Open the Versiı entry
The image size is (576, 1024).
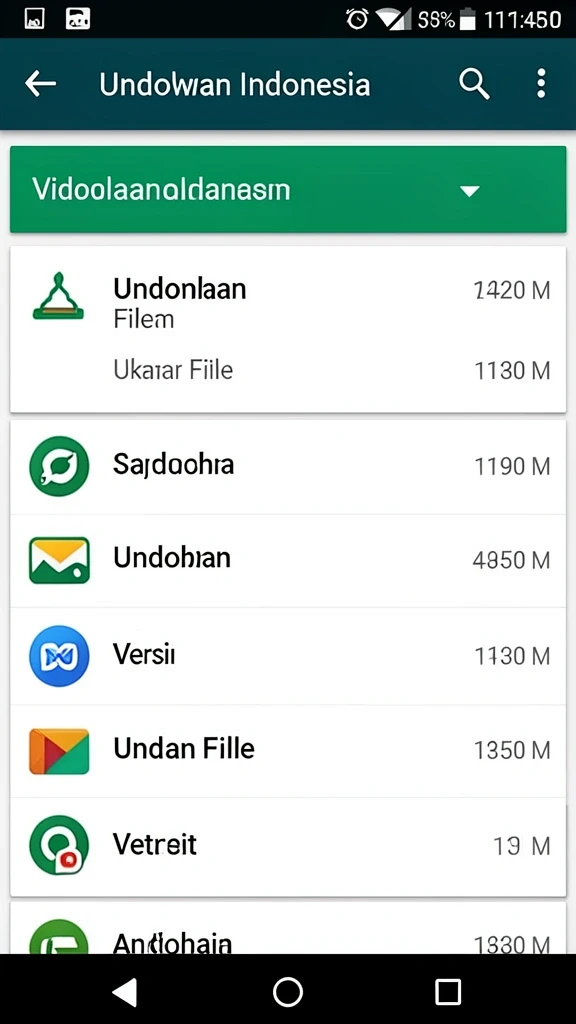[x=288, y=656]
